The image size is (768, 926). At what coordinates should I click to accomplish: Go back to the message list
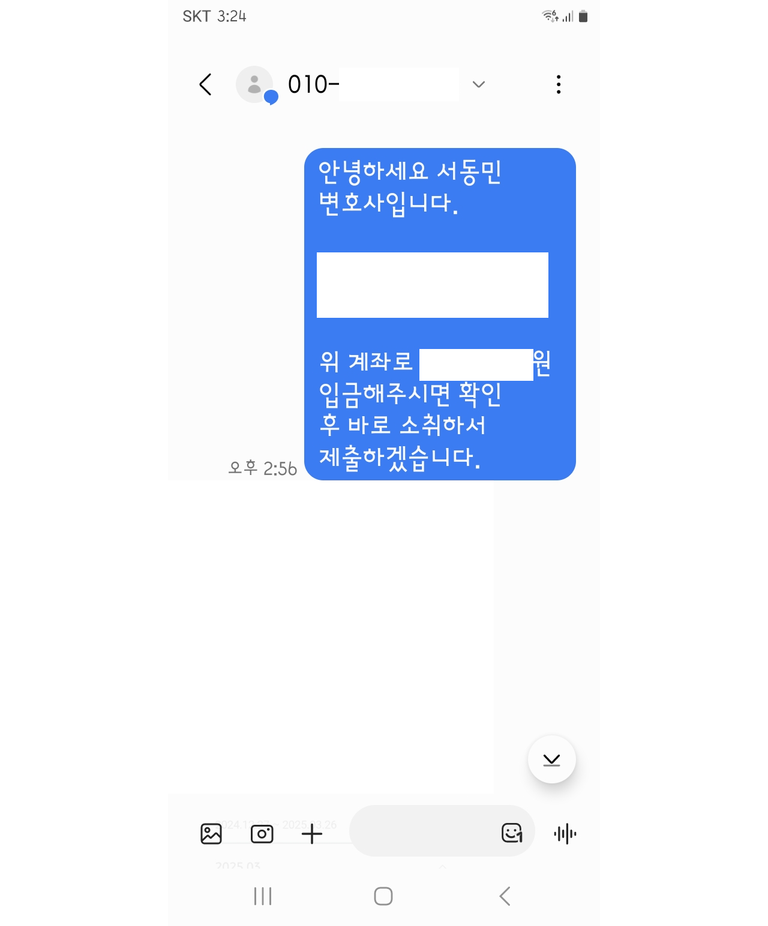(x=206, y=85)
